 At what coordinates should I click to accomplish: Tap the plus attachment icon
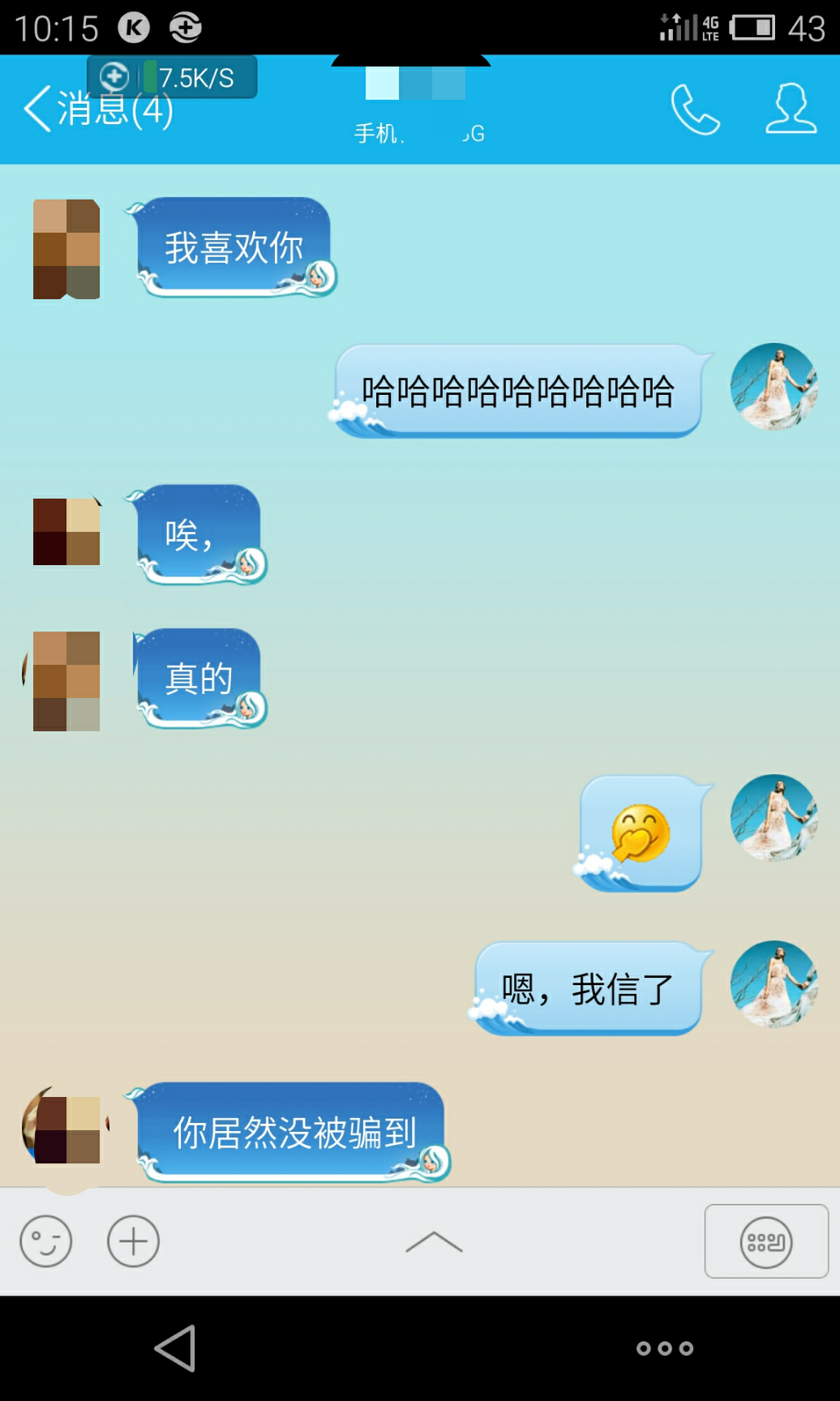(x=134, y=1241)
